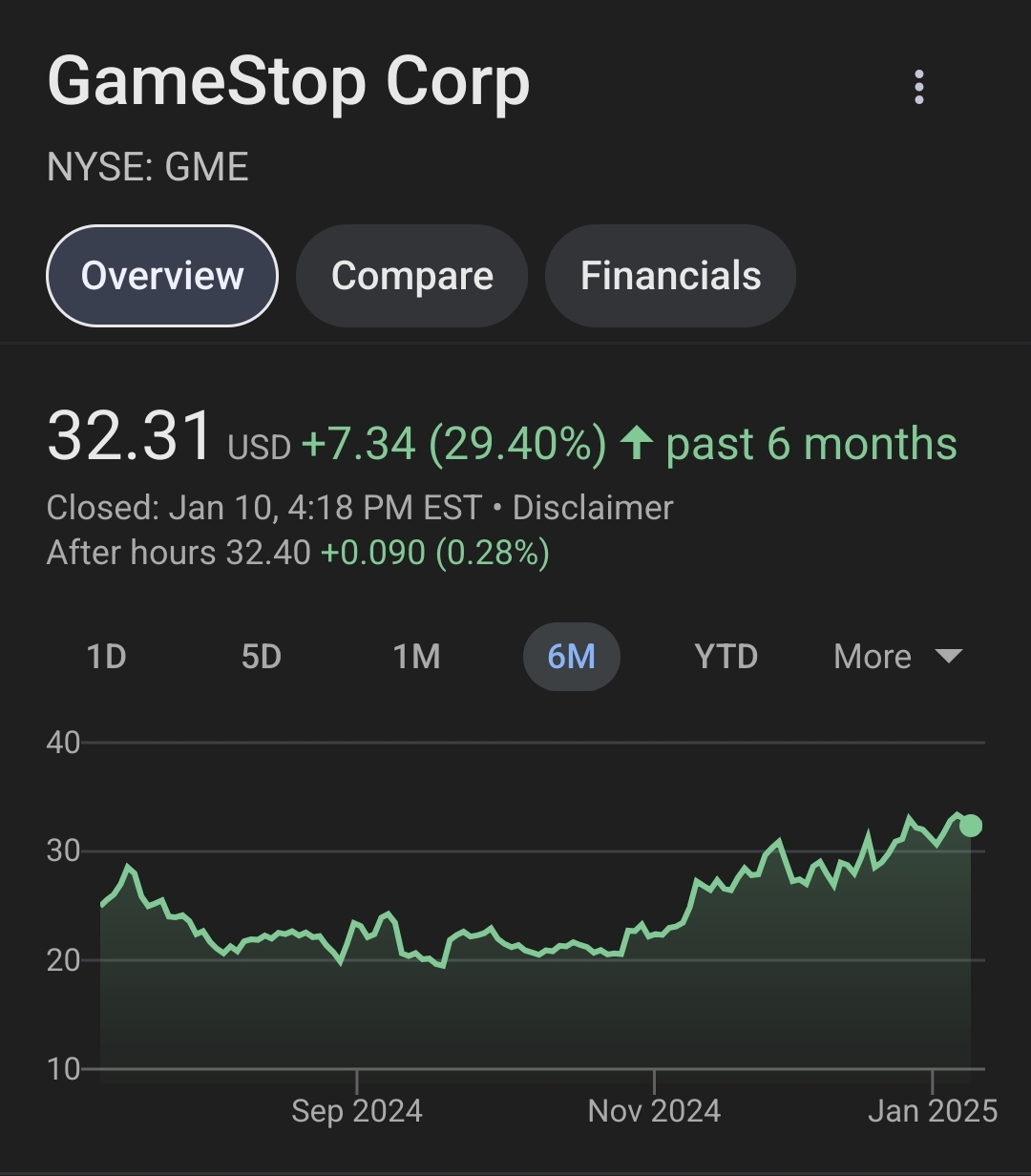The height and width of the screenshot is (1176, 1031).
Task: Select the 1M time range
Action: [416, 657]
